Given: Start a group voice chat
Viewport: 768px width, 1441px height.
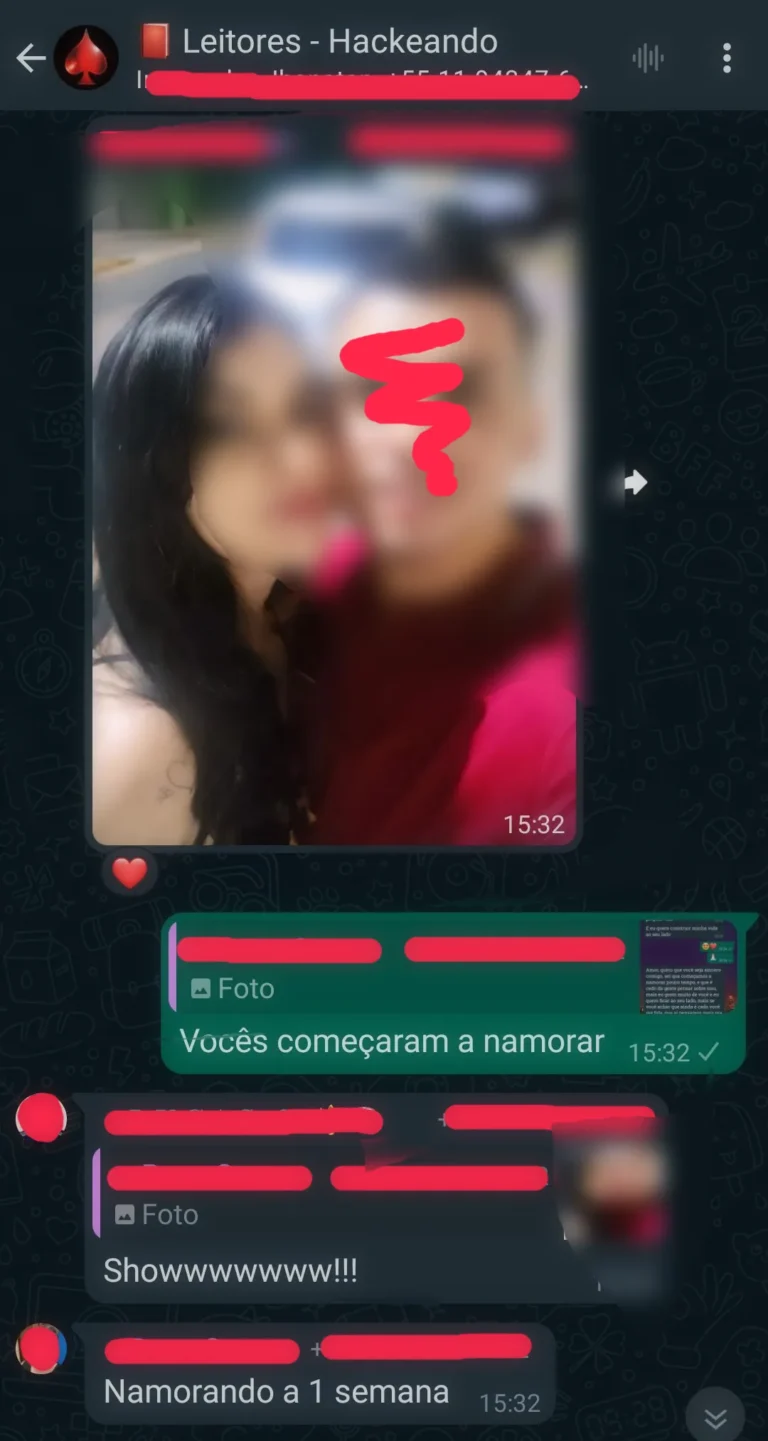Looking at the screenshot, I should click(x=648, y=59).
